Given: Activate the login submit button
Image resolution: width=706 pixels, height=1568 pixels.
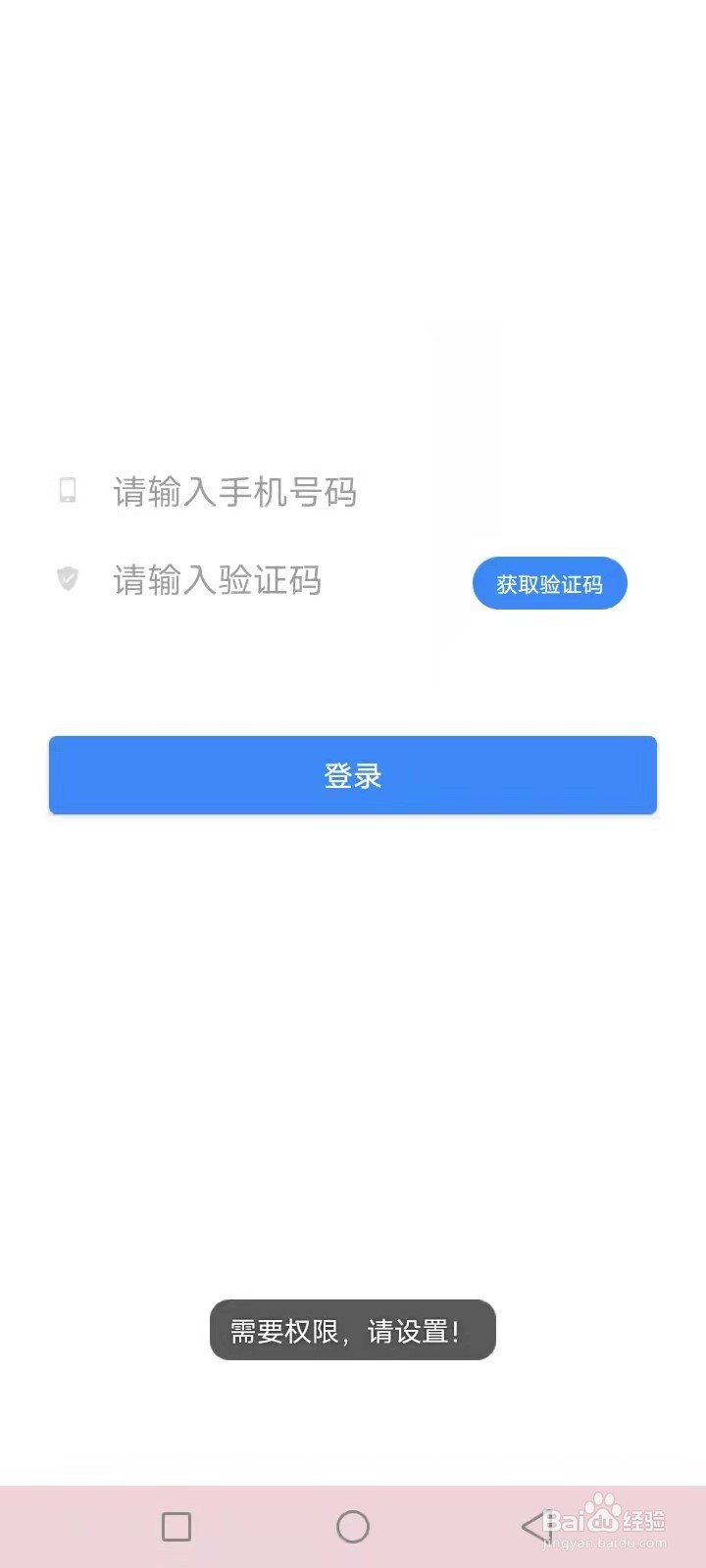Looking at the screenshot, I should point(353,774).
